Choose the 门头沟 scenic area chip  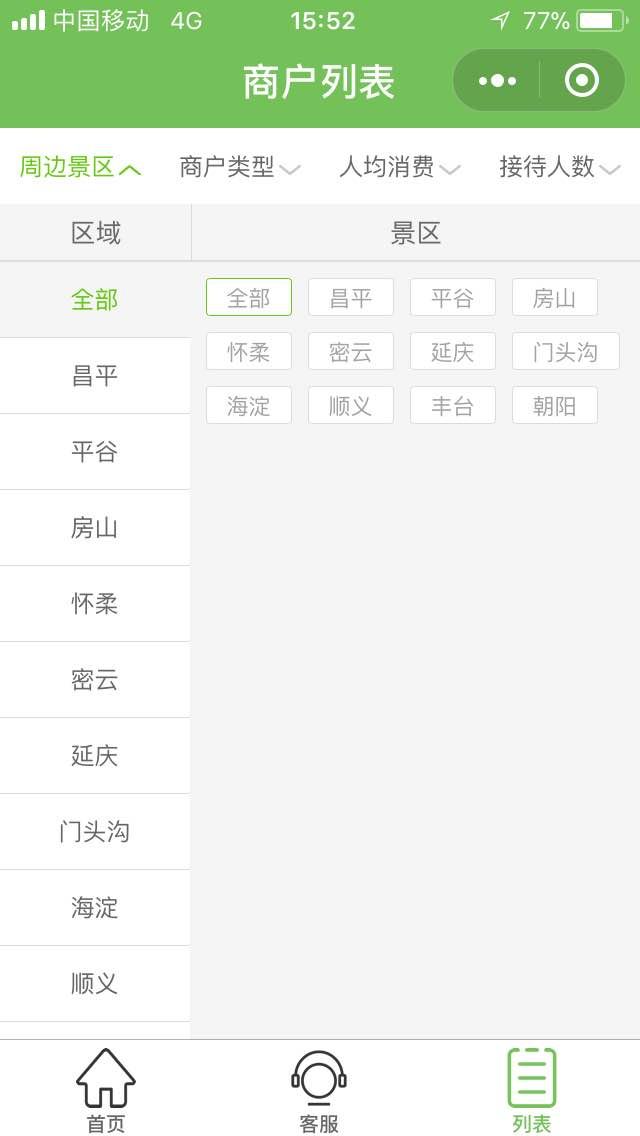565,351
